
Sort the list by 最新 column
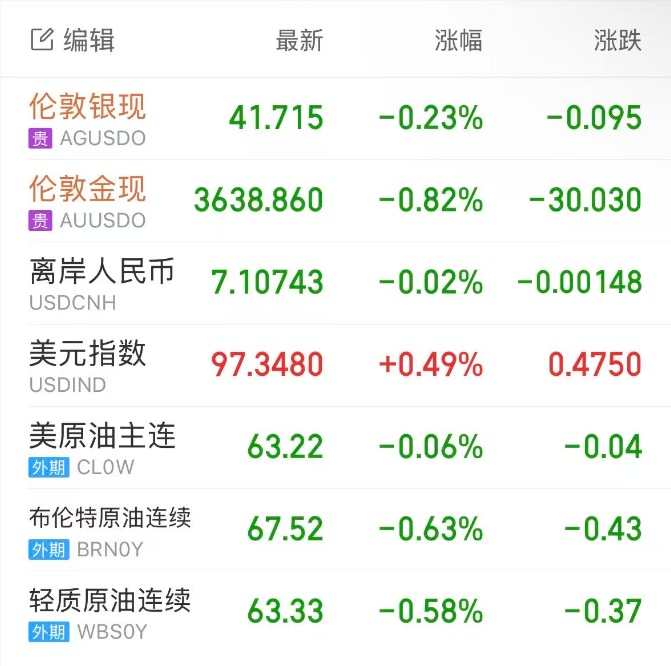(x=299, y=40)
